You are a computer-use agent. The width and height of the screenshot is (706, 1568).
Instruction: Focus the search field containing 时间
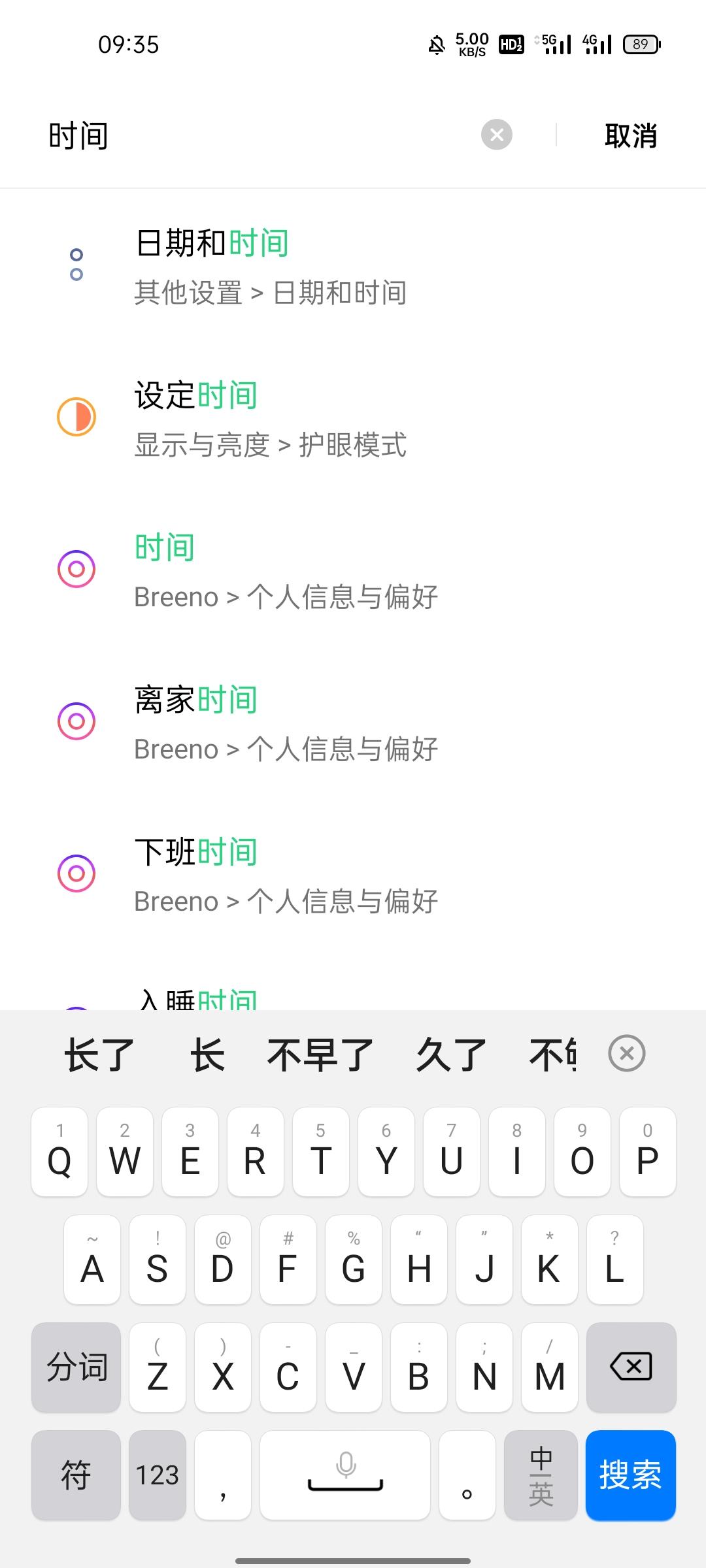261,136
